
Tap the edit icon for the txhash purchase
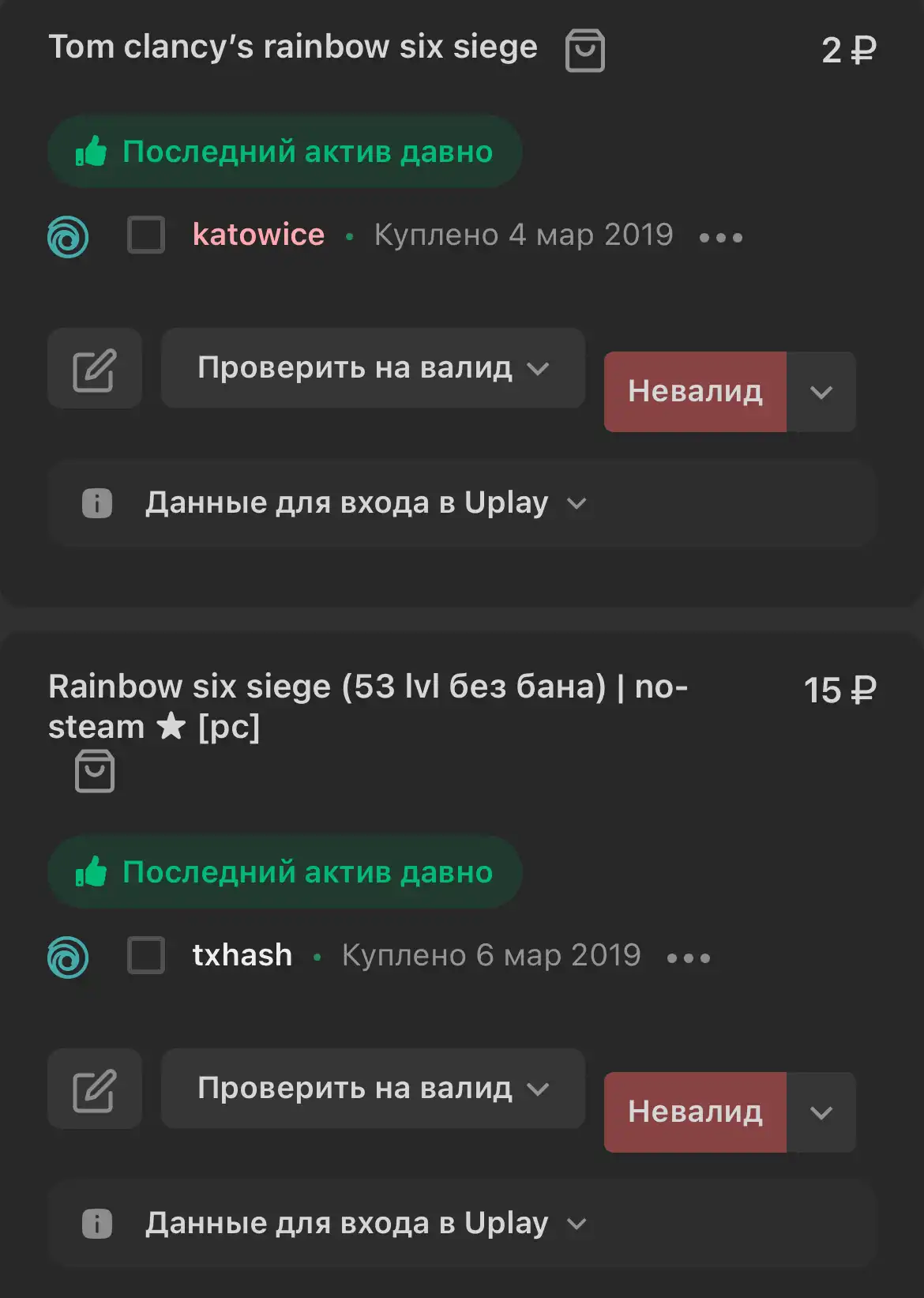coord(95,1089)
